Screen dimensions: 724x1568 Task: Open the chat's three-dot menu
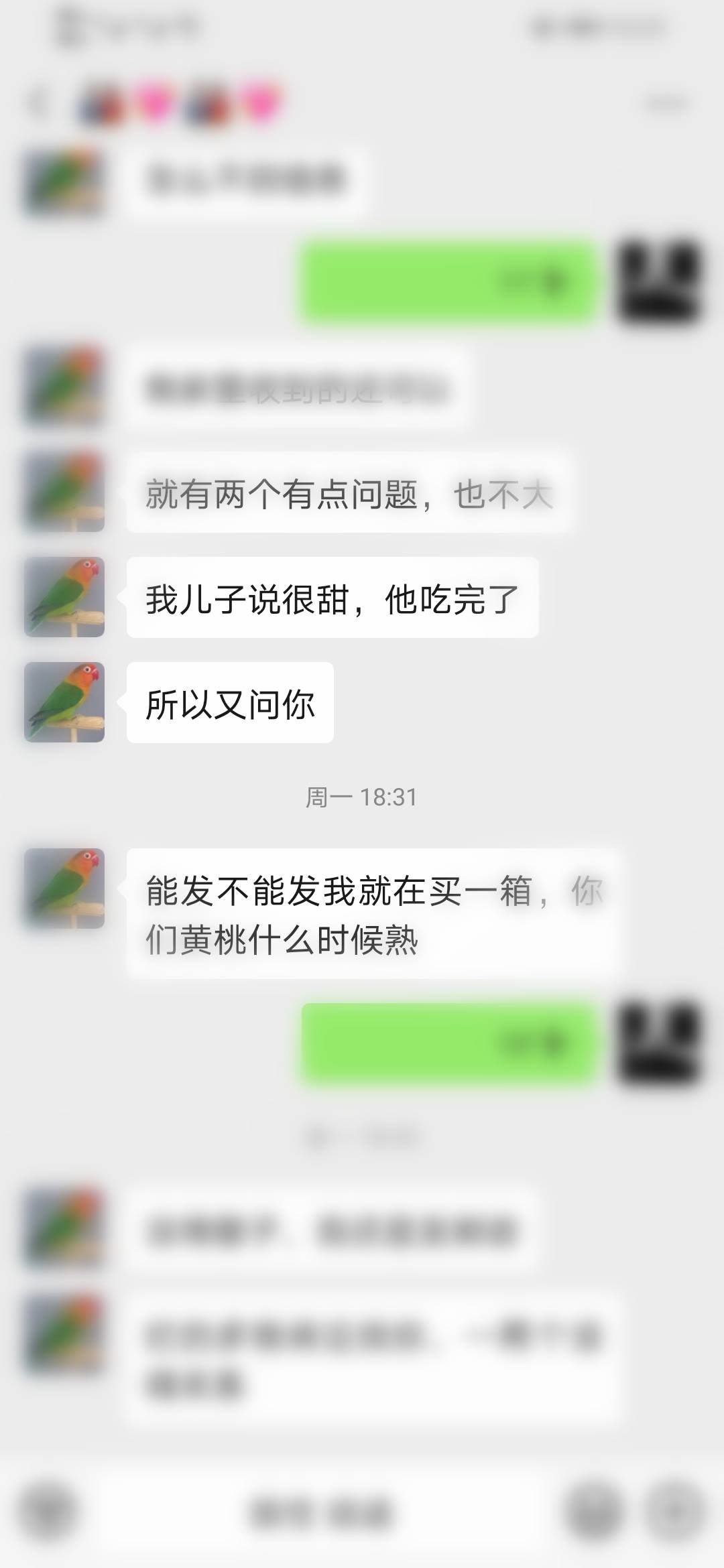point(667,103)
